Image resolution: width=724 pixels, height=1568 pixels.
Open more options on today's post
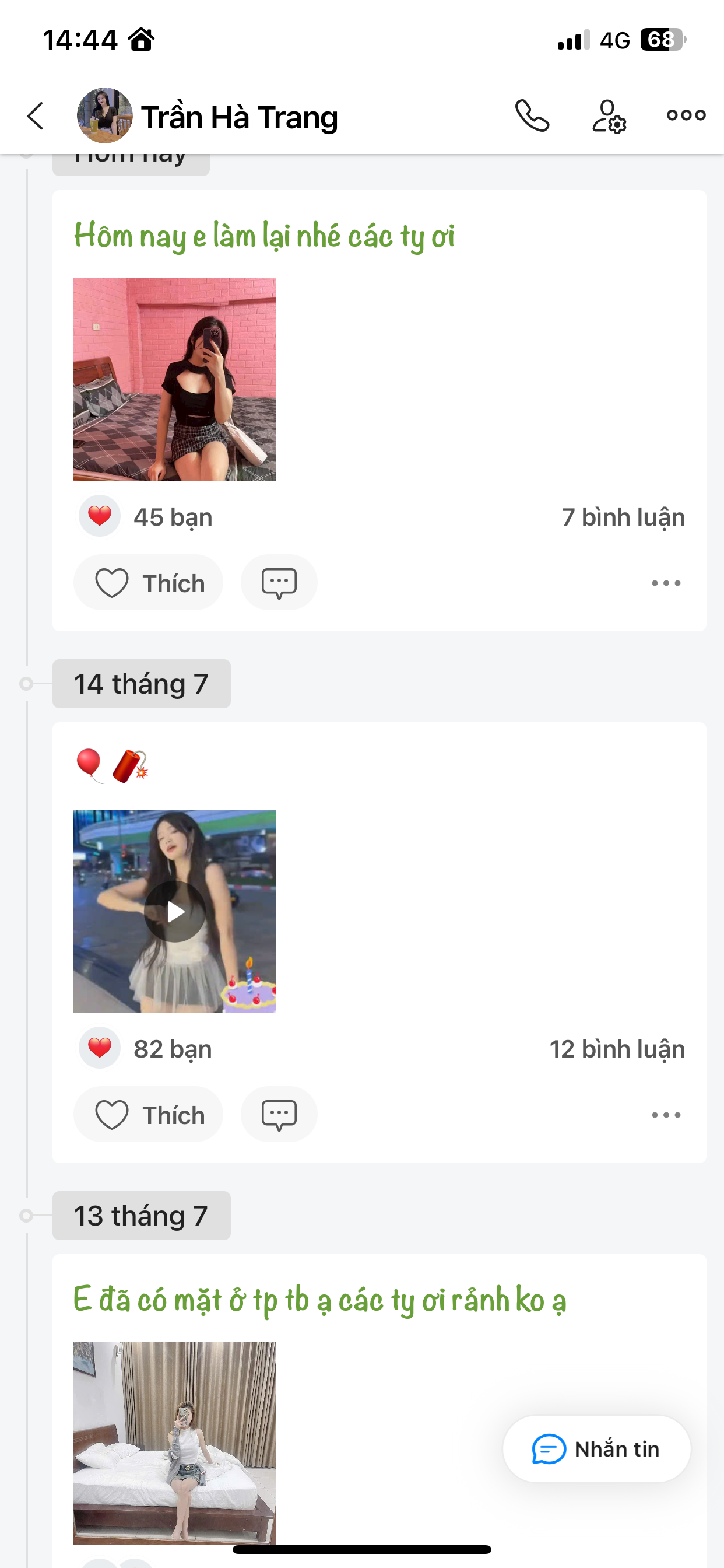pyautogui.click(x=666, y=583)
